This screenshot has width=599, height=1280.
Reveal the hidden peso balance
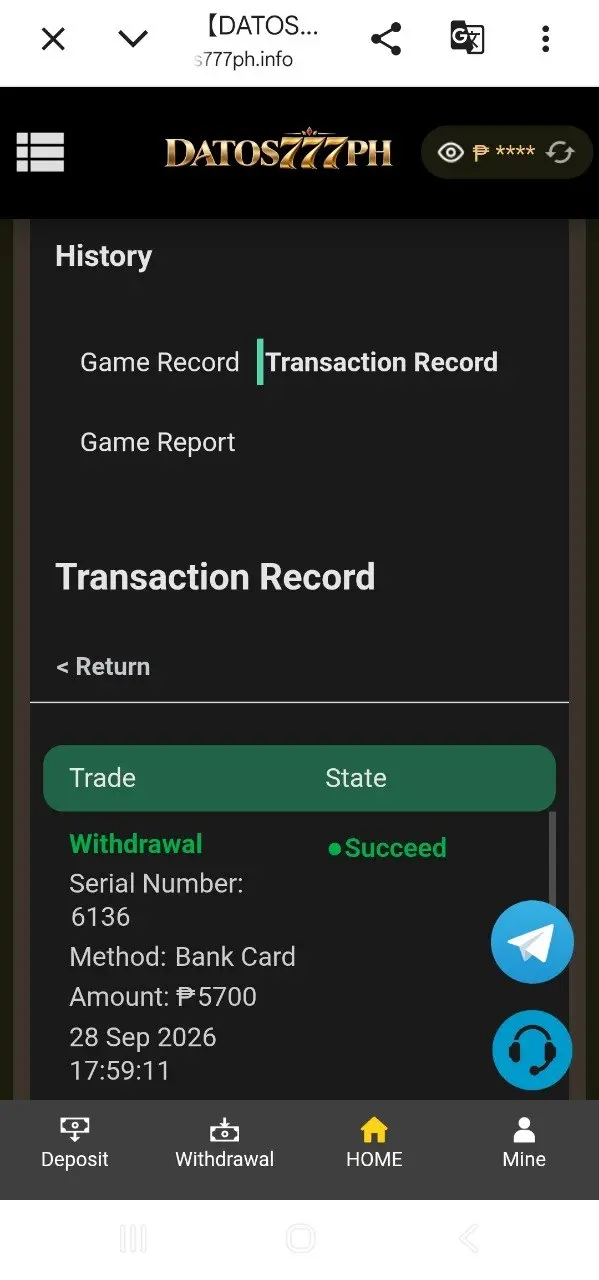tap(451, 153)
